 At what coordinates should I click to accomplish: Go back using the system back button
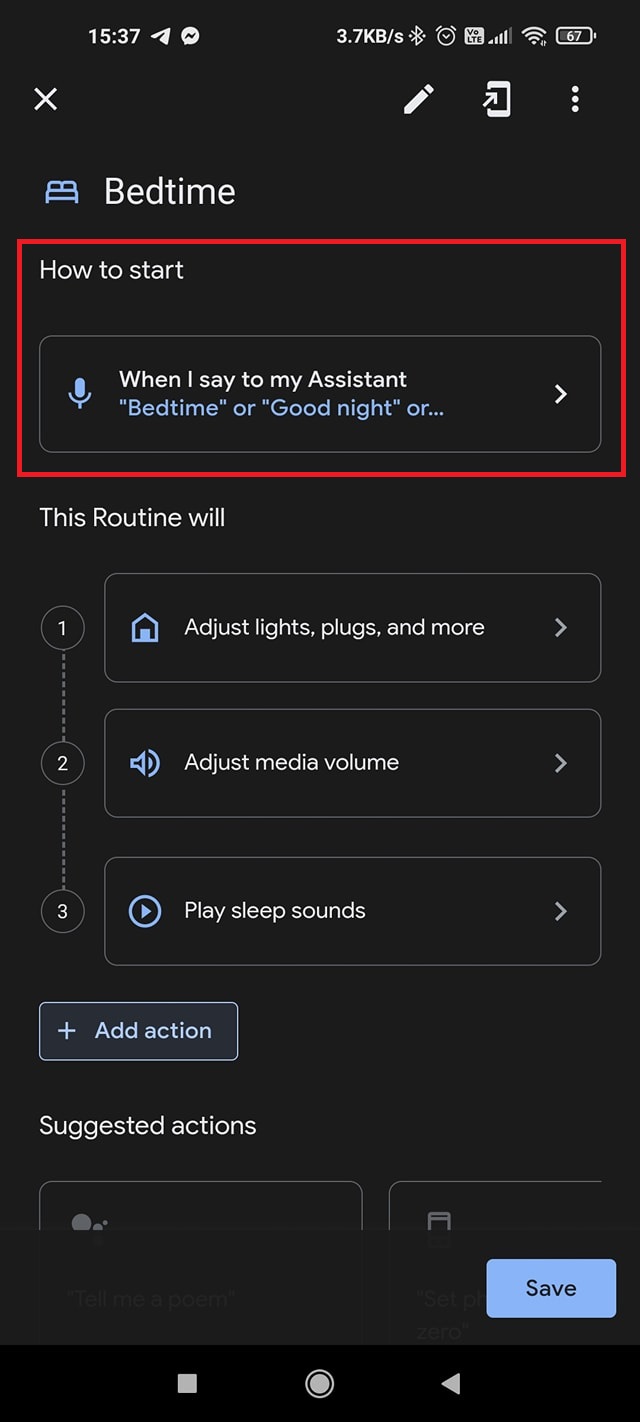pyautogui.click(x=451, y=1383)
